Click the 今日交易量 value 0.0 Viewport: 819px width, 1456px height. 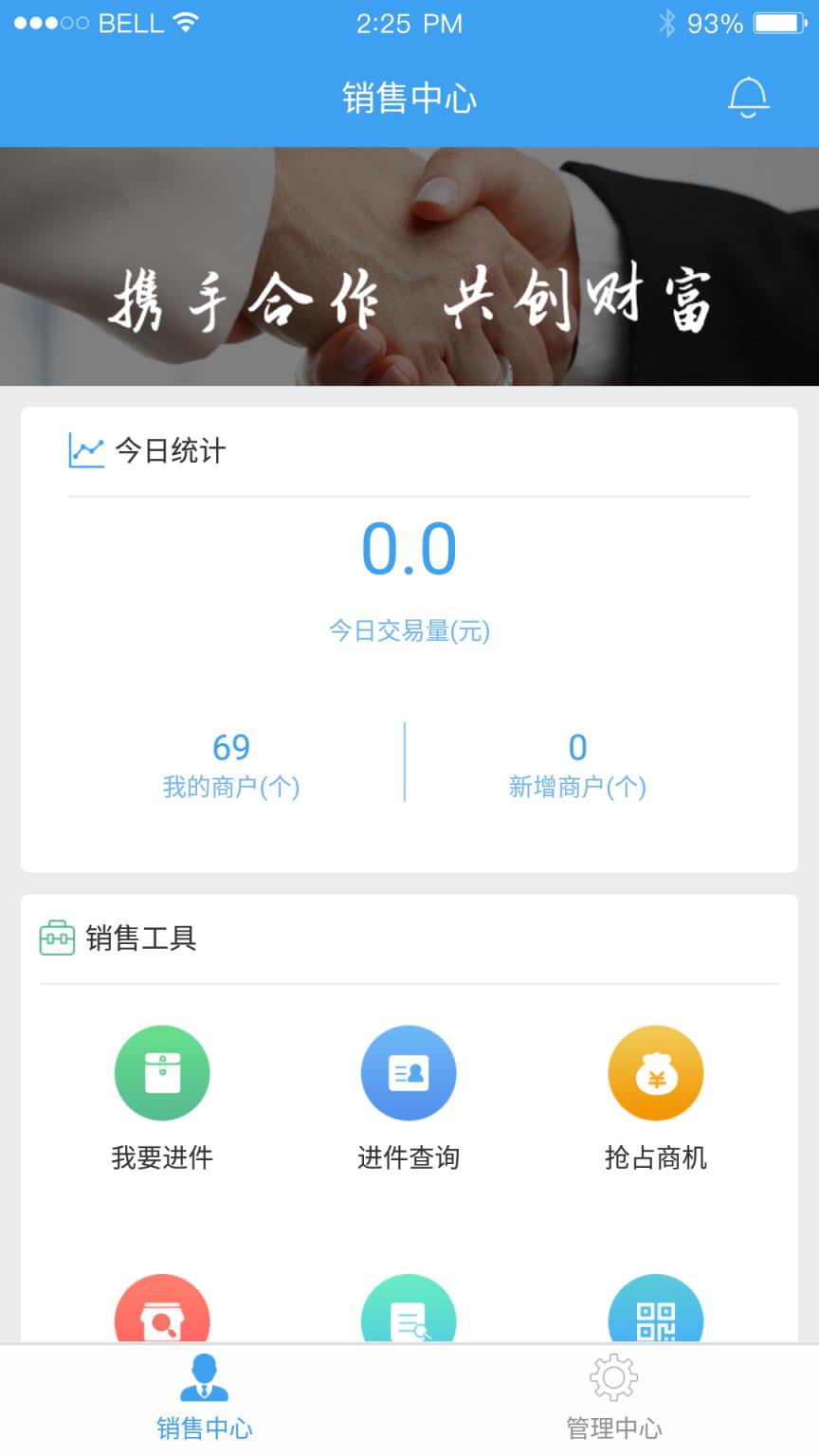[409, 548]
